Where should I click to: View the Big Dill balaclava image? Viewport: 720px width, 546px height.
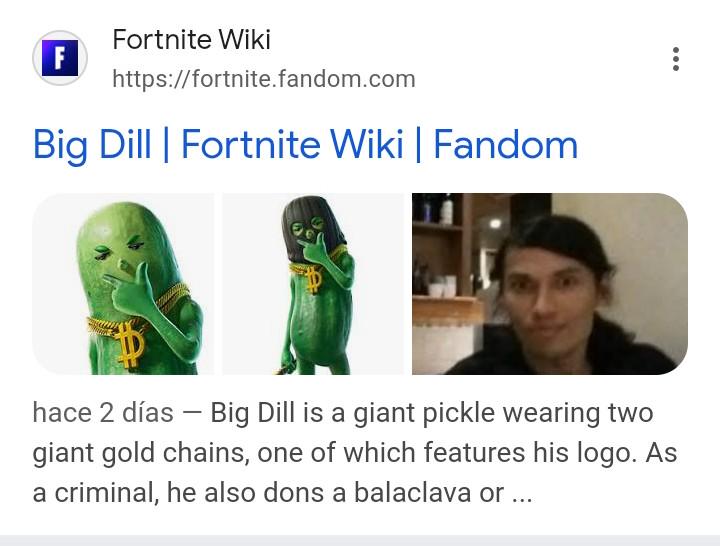(312, 284)
